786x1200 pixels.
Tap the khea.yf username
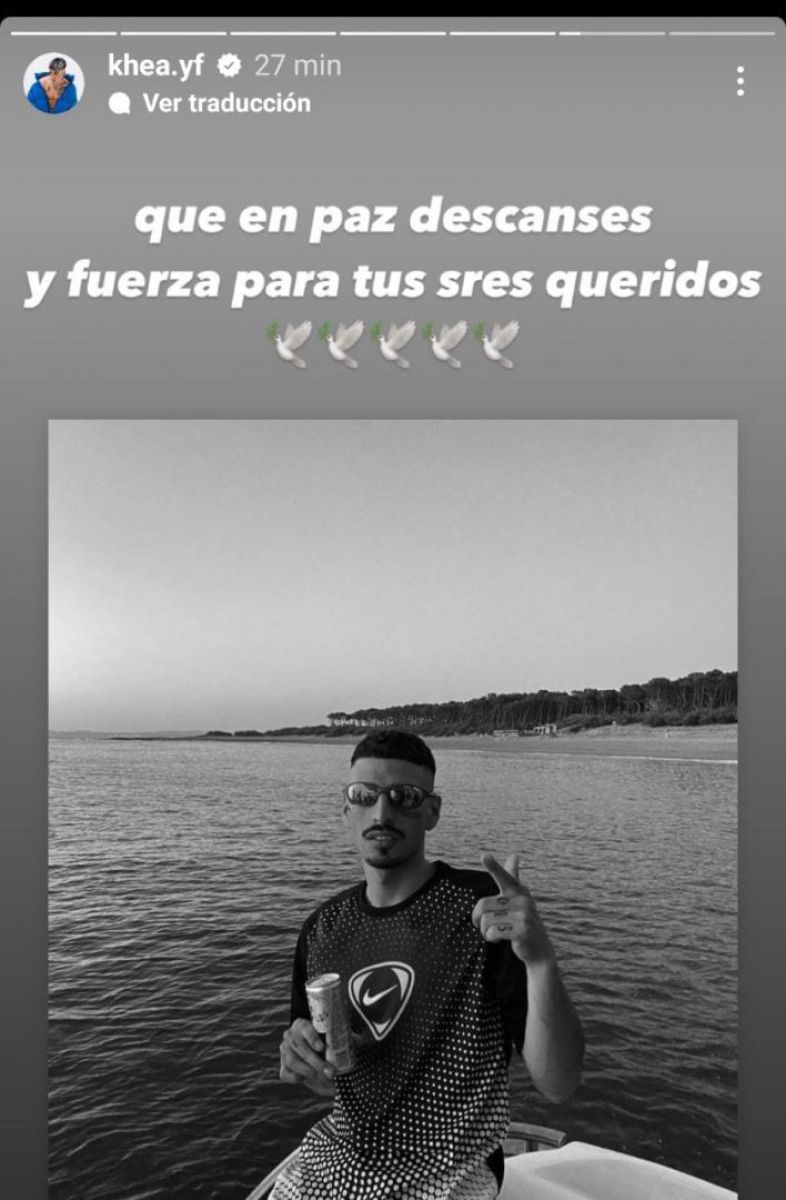(155, 66)
